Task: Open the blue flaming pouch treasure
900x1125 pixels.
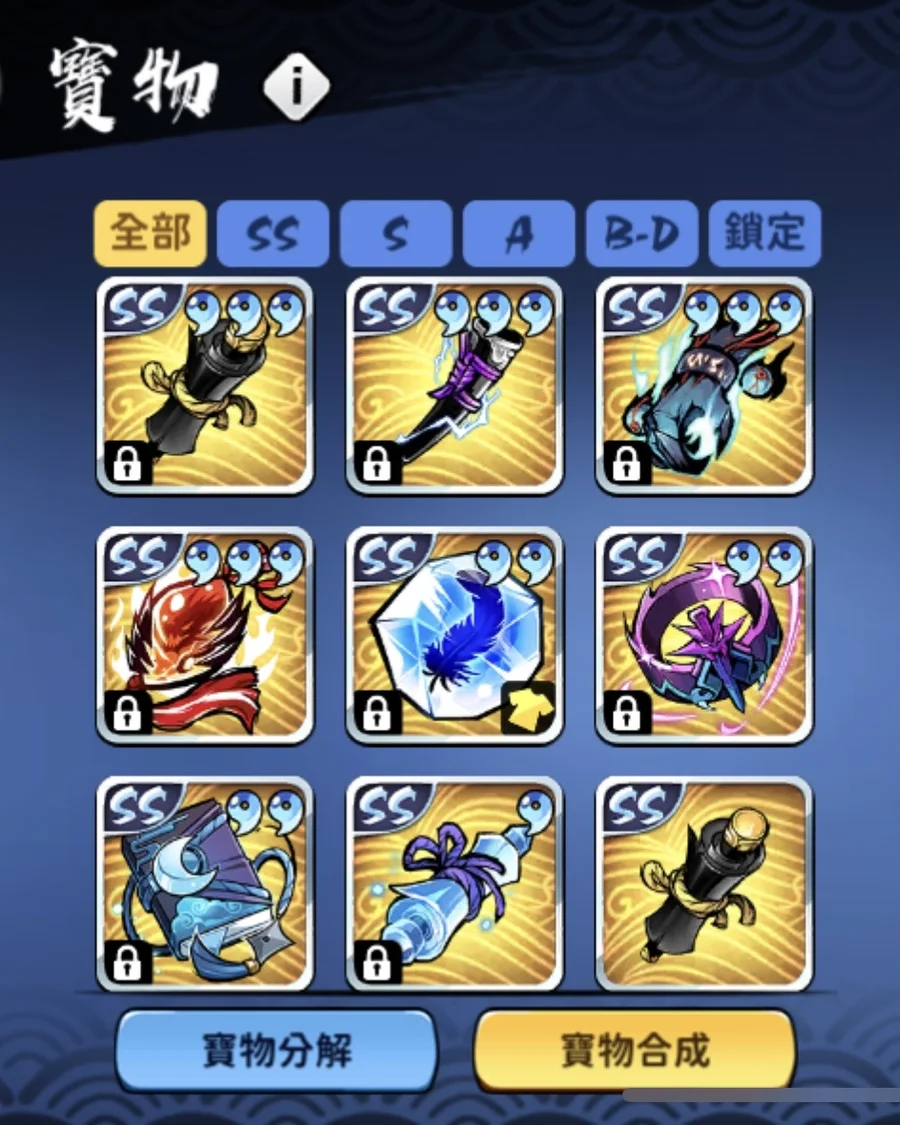Action: coord(704,386)
